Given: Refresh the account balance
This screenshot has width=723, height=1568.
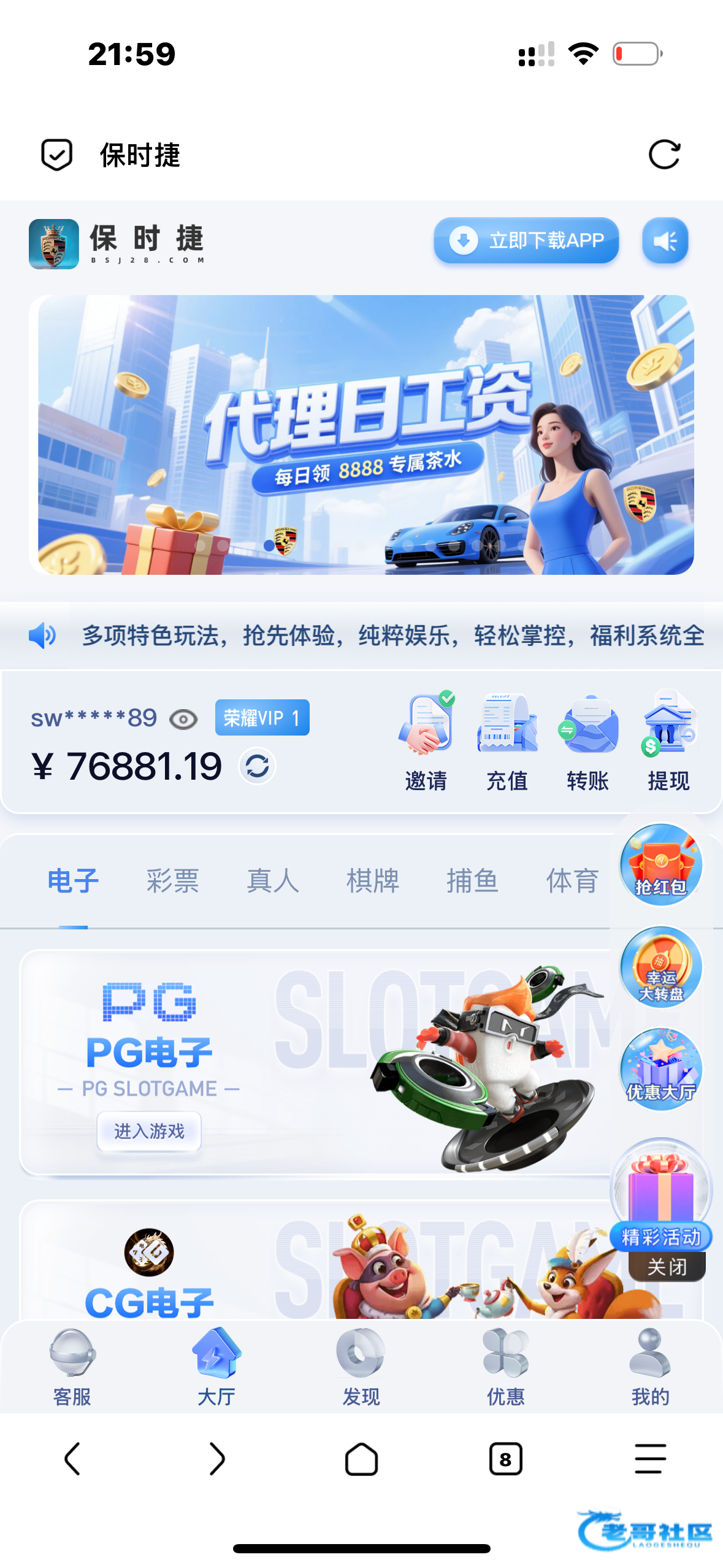Looking at the screenshot, I should (258, 766).
